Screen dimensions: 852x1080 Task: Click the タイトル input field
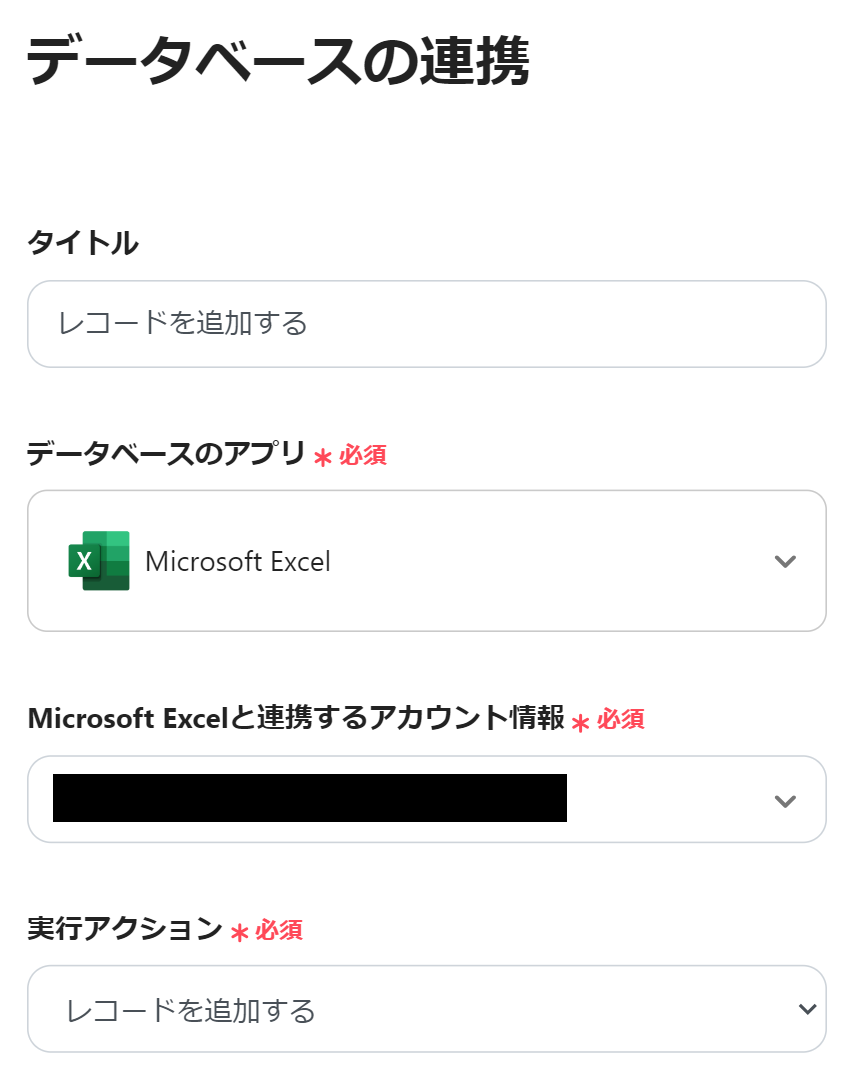click(x=426, y=323)
